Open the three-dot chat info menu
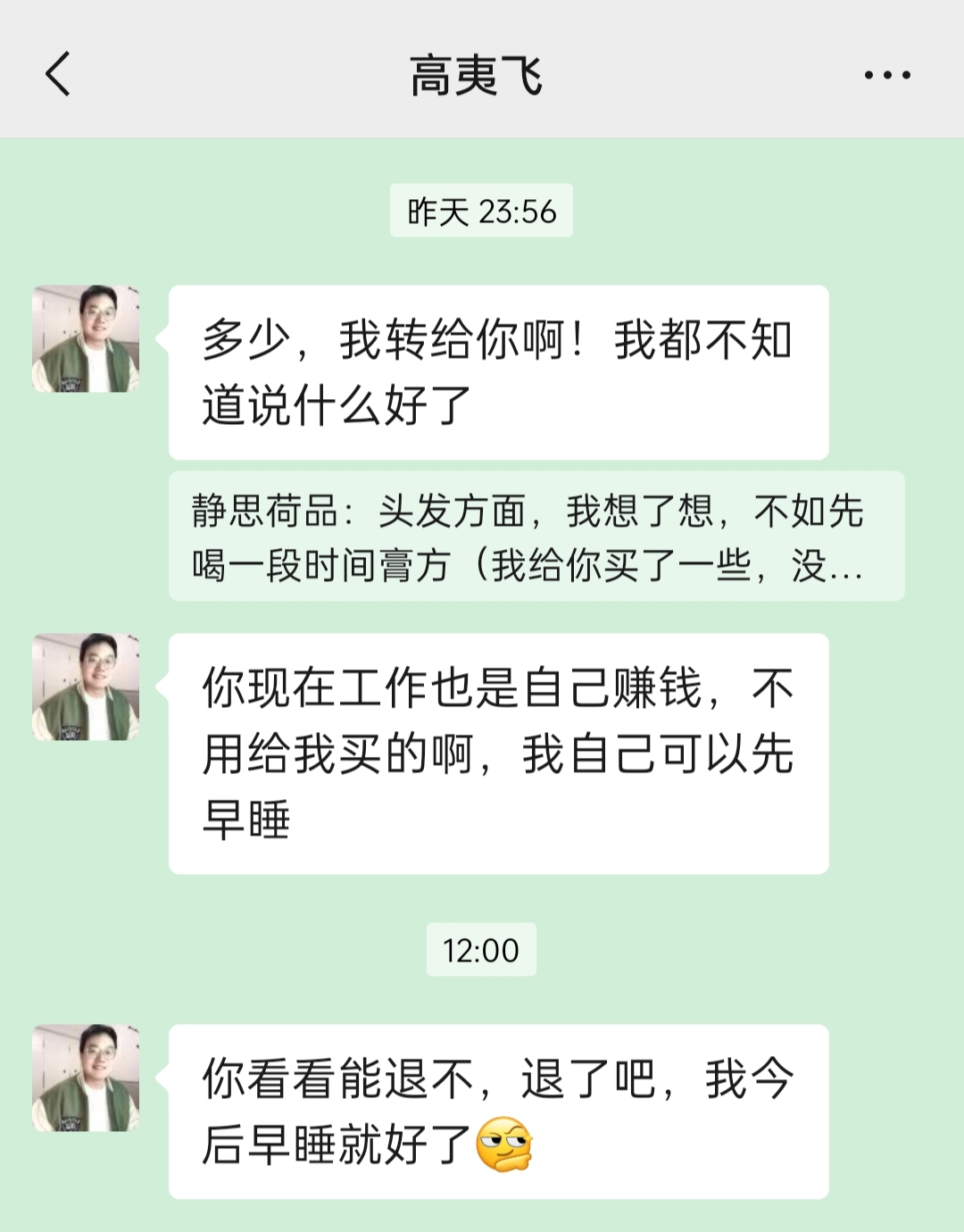The width and height of the screenshot is (964, 1232). (x=886, y=75)
